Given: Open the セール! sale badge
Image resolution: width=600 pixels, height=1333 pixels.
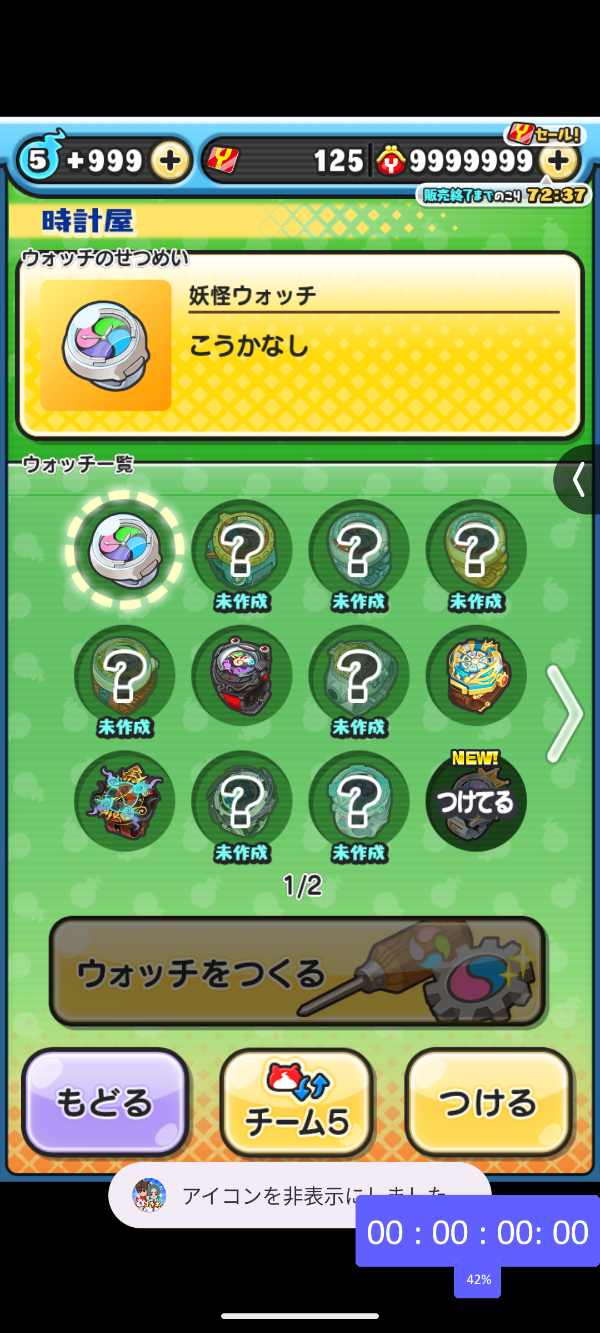Looking at the screenshot, I should pos(541,132).
